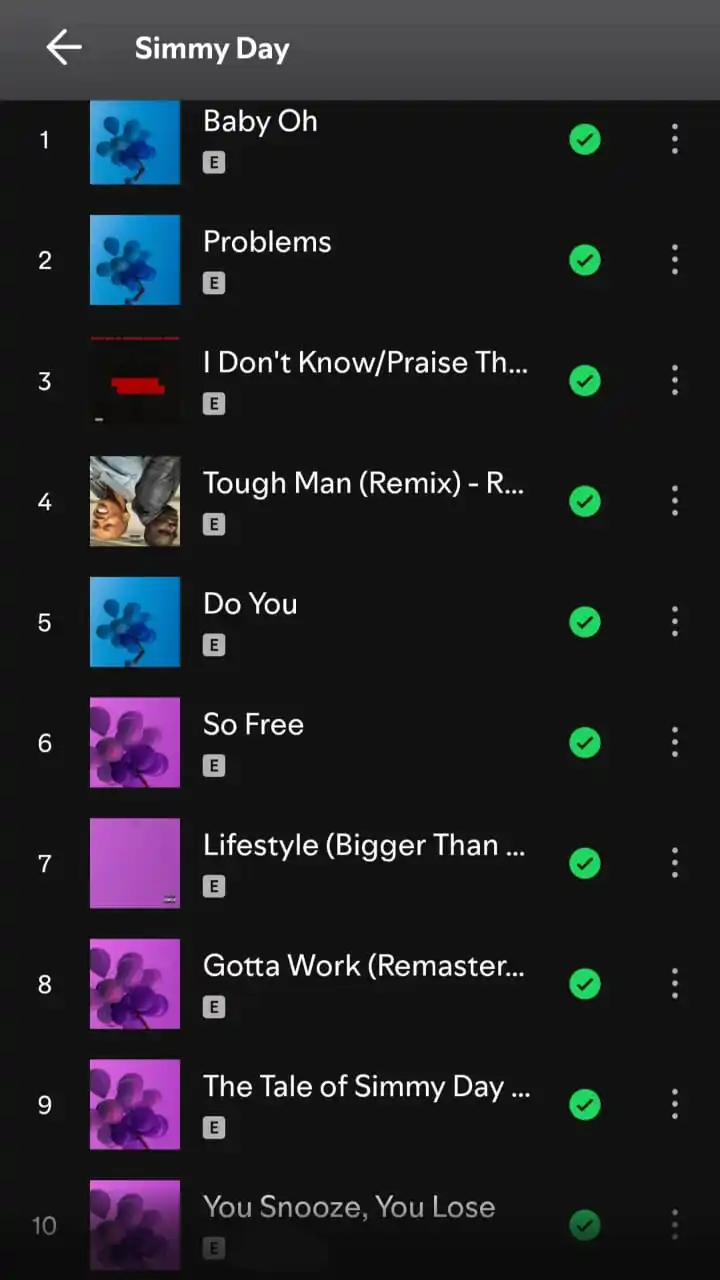Image resolution: width=720 pixels, height=1280 pixels.
Task: Tap the green saved checkmark for Problems
Action: 585,261
